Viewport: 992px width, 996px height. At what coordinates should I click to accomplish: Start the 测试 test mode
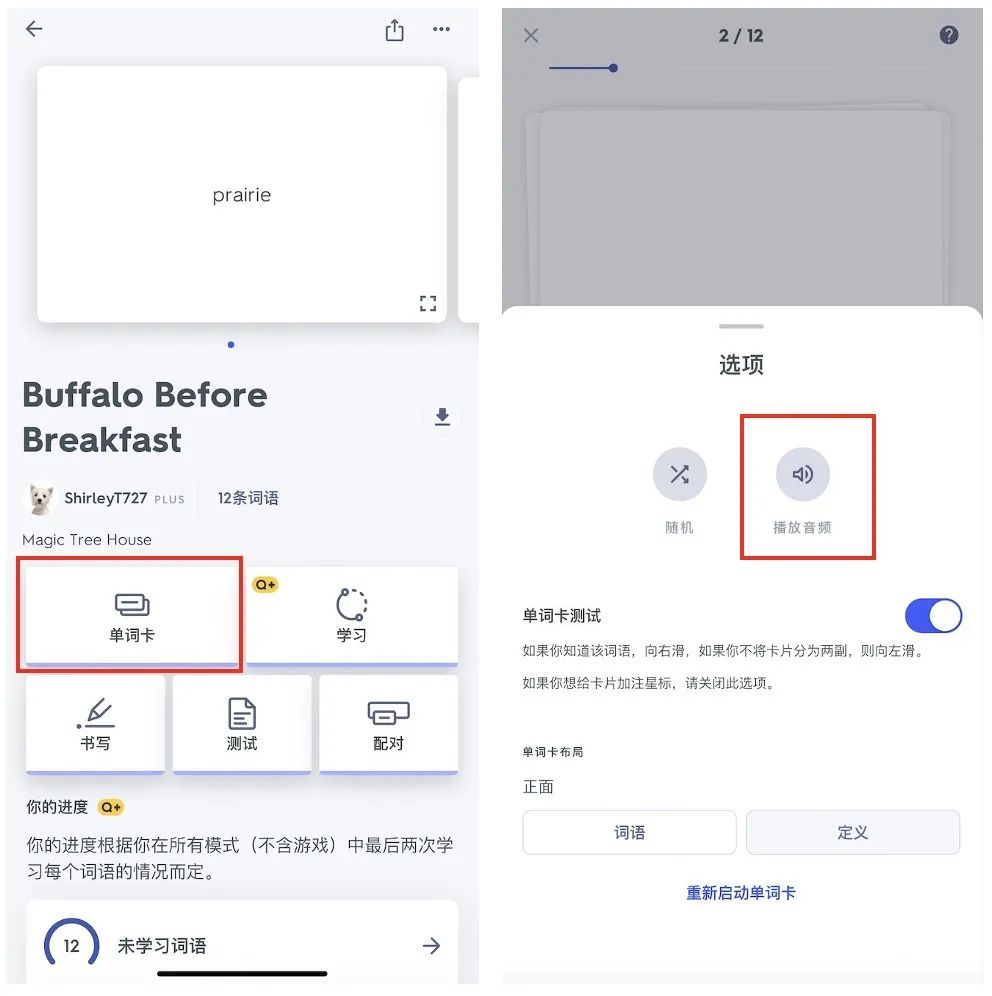pyautogui.click(x=242, y=725)
